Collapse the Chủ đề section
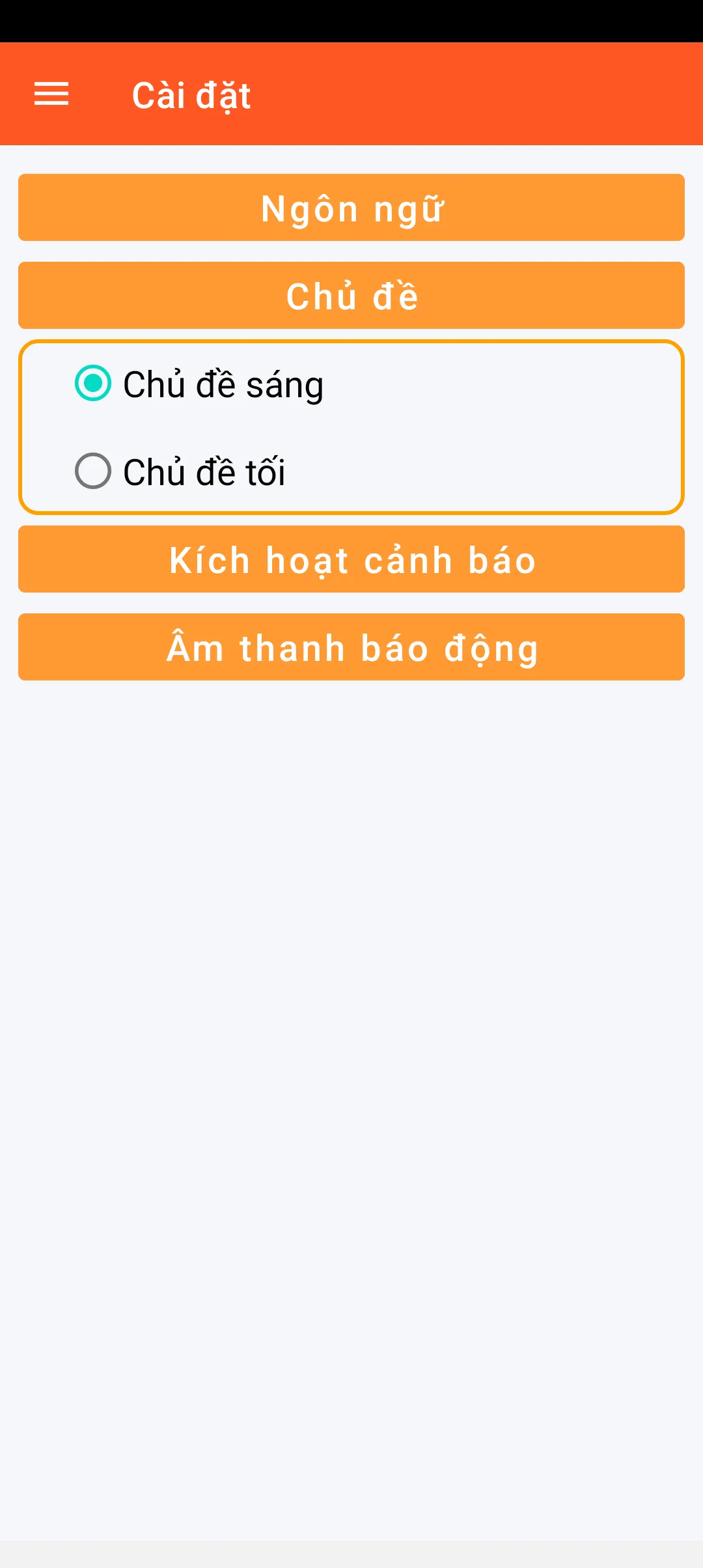This screenshot has height=1568, width=703. coord(351,296)
